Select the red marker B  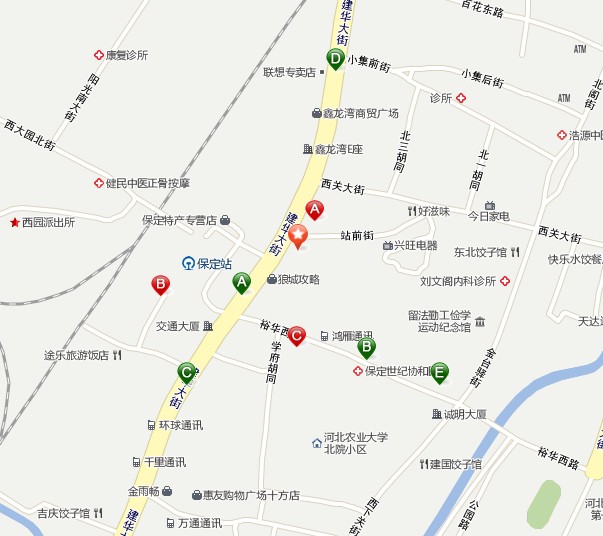tap(159, 285)
